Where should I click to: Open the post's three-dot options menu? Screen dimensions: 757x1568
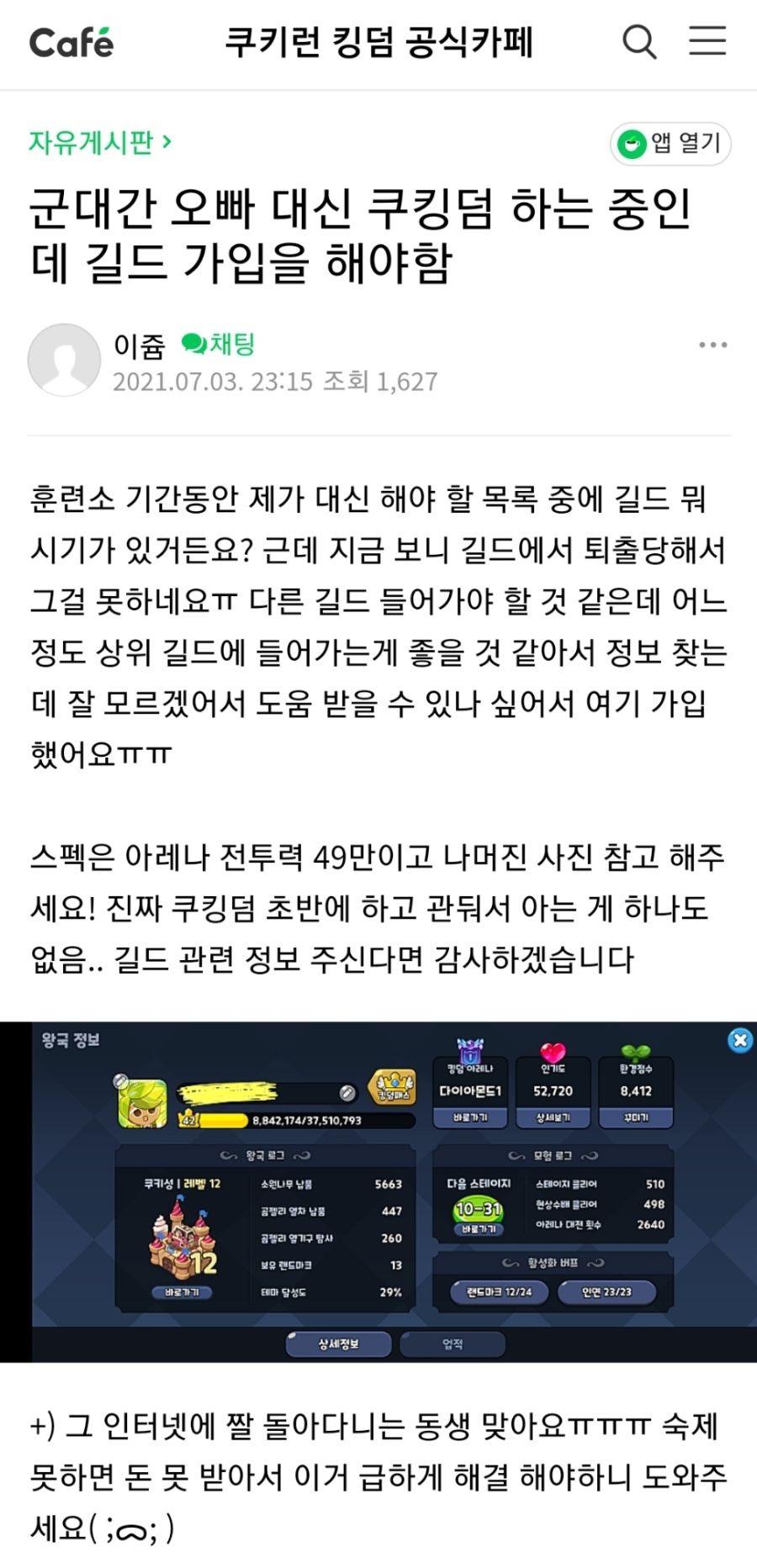[x=712, y=345]
